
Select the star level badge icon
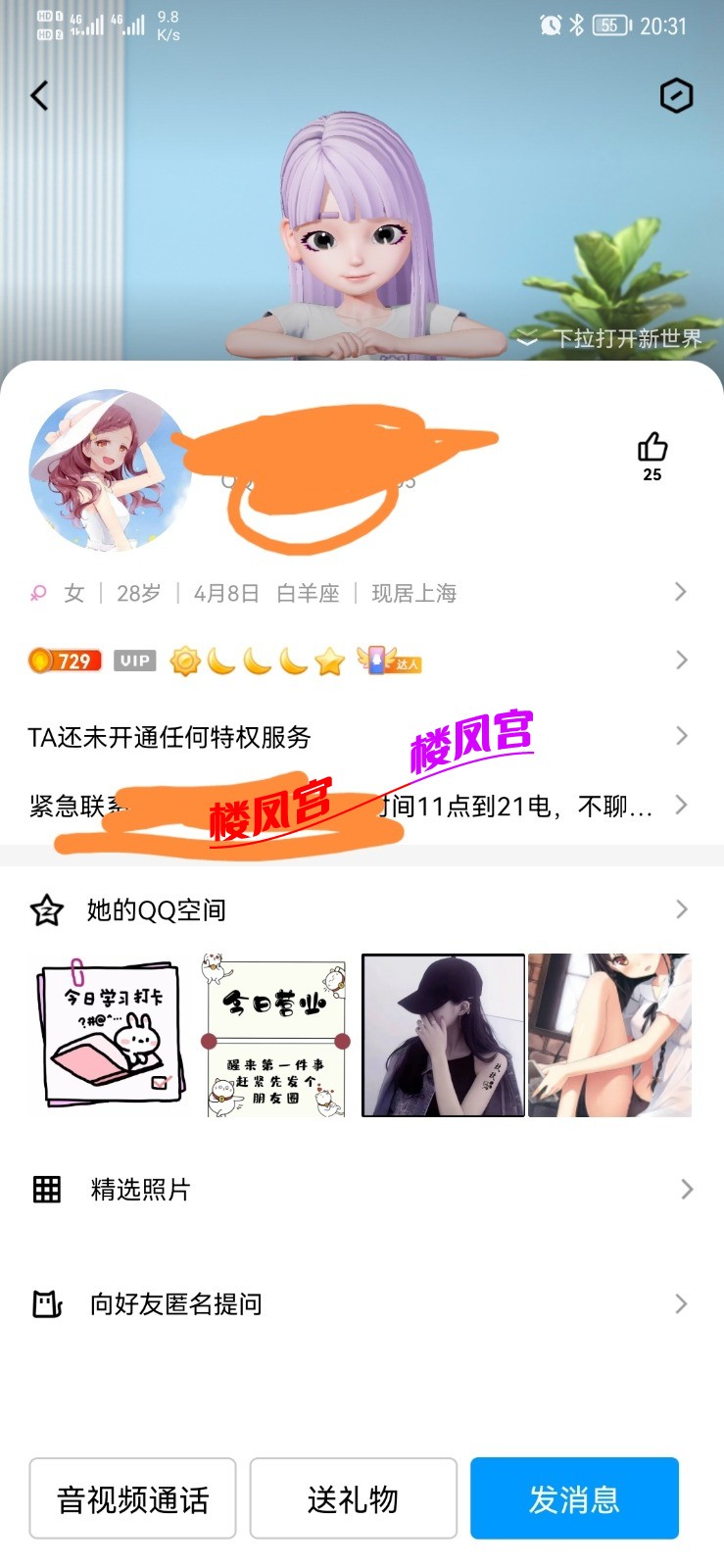[327, 661]
